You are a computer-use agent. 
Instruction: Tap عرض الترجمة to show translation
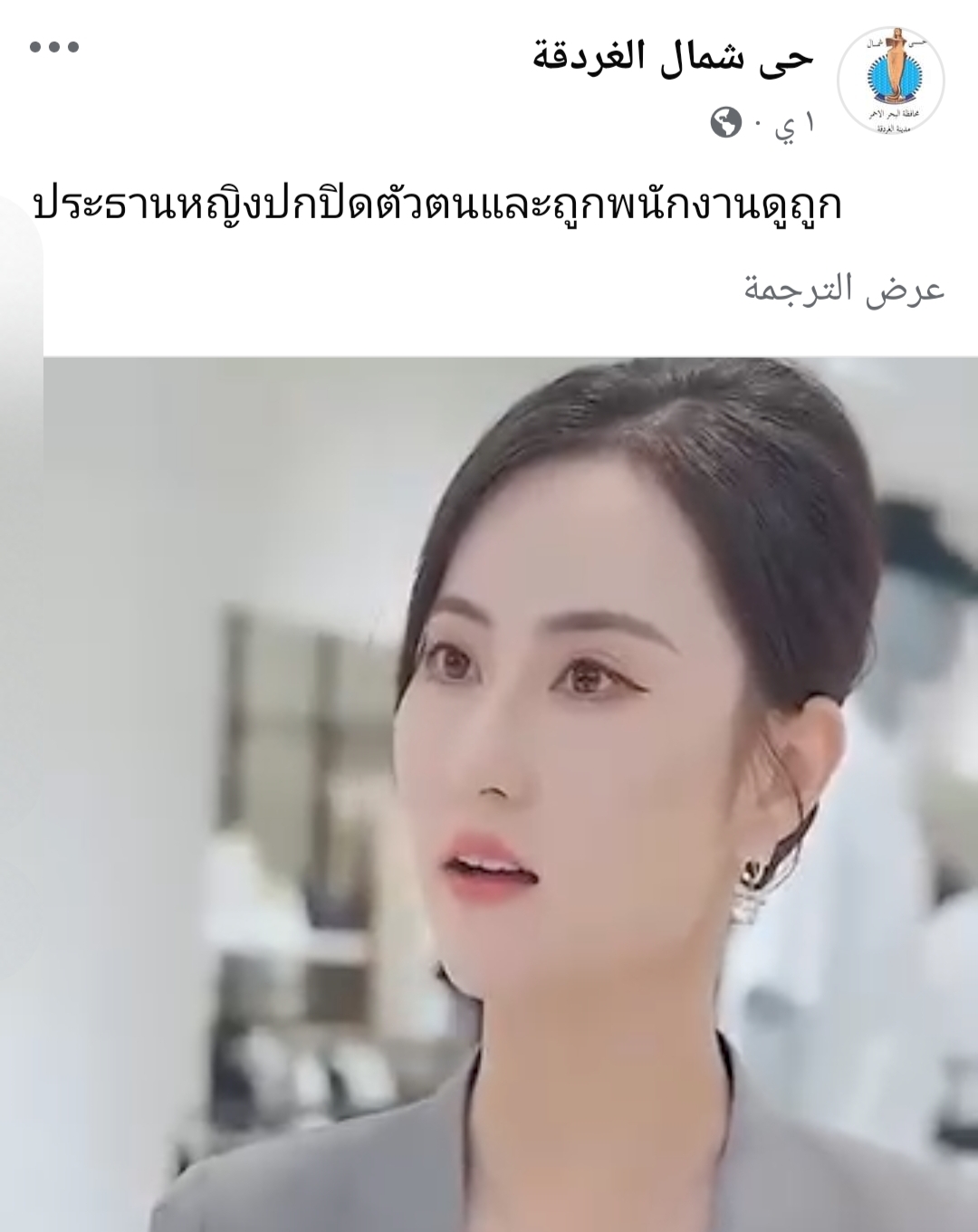[844, 289]
